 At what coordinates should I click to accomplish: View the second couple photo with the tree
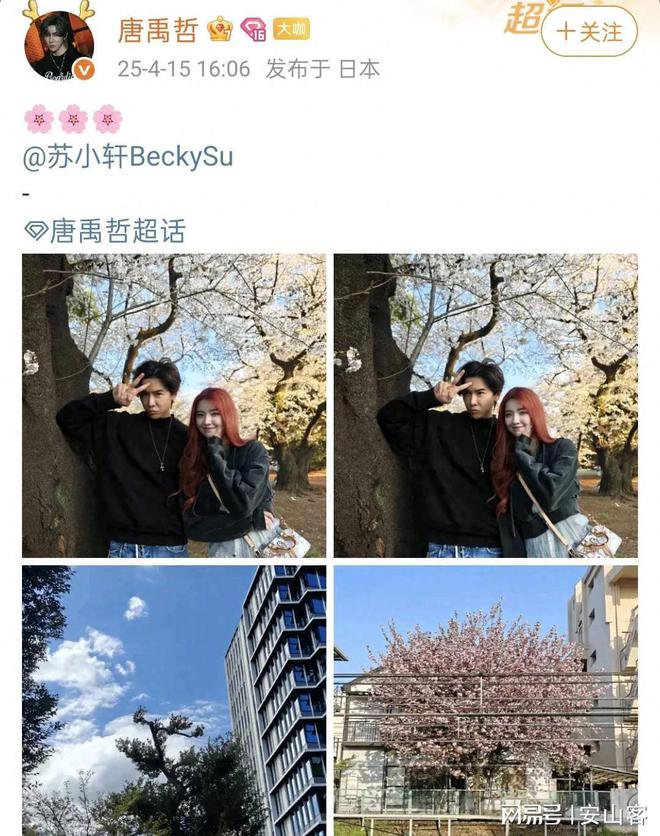click(x=485, y=405)
